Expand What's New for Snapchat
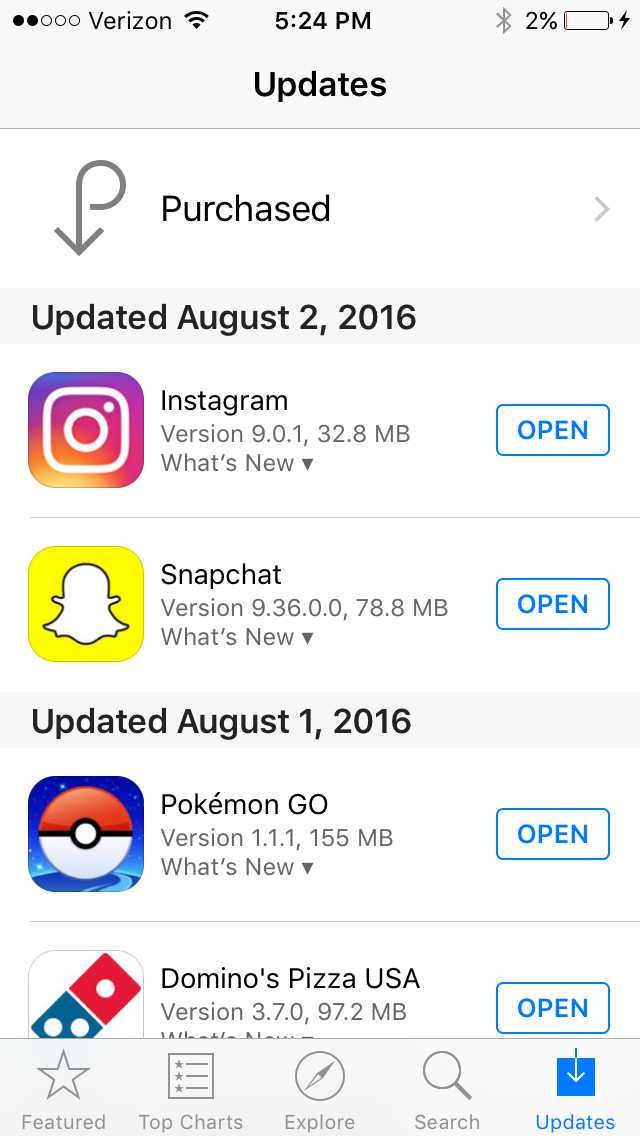This screenshot has height=1136, width=640. 237,637
